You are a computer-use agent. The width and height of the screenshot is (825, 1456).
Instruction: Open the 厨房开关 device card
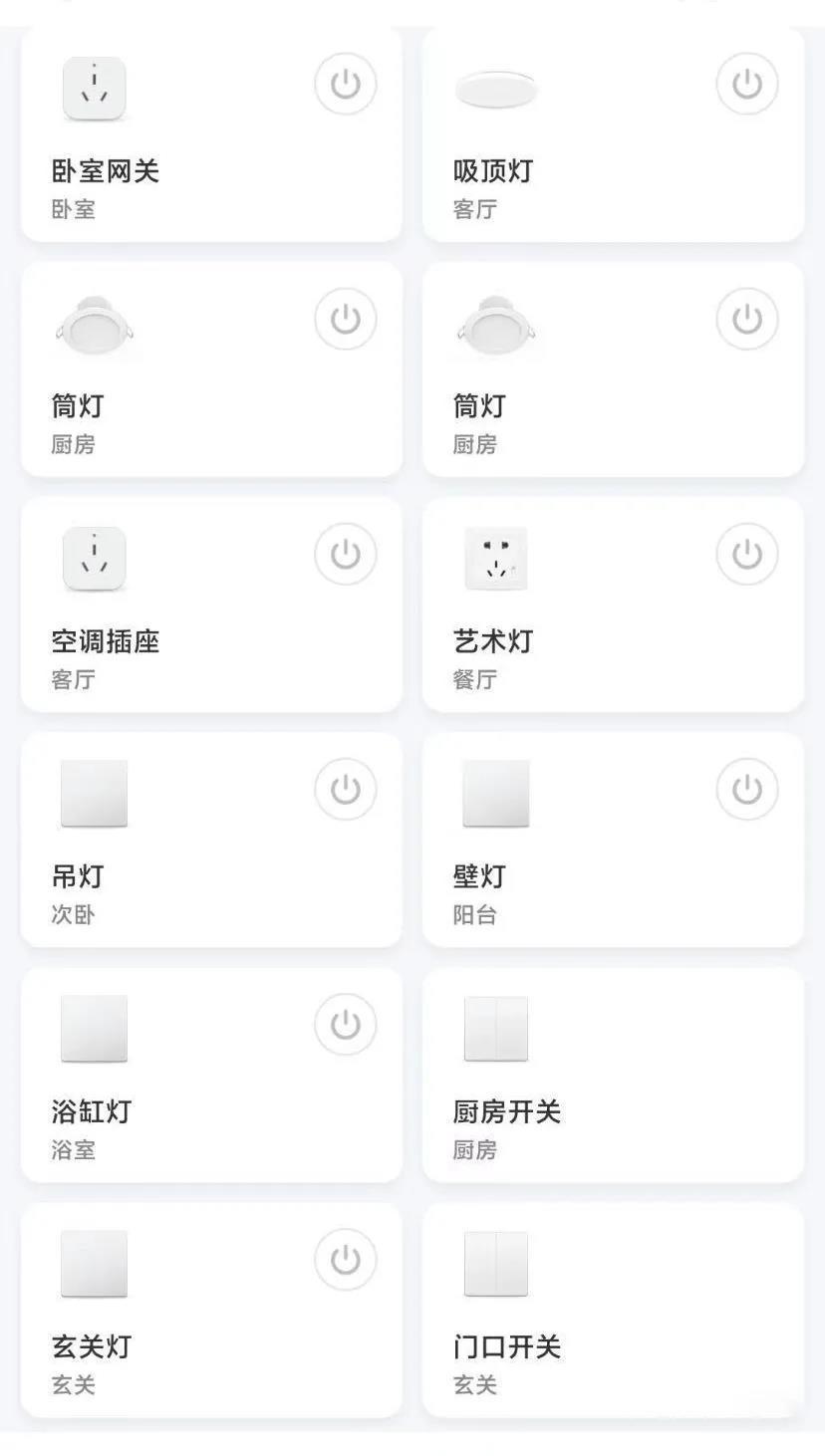(x=612, y=1076)
